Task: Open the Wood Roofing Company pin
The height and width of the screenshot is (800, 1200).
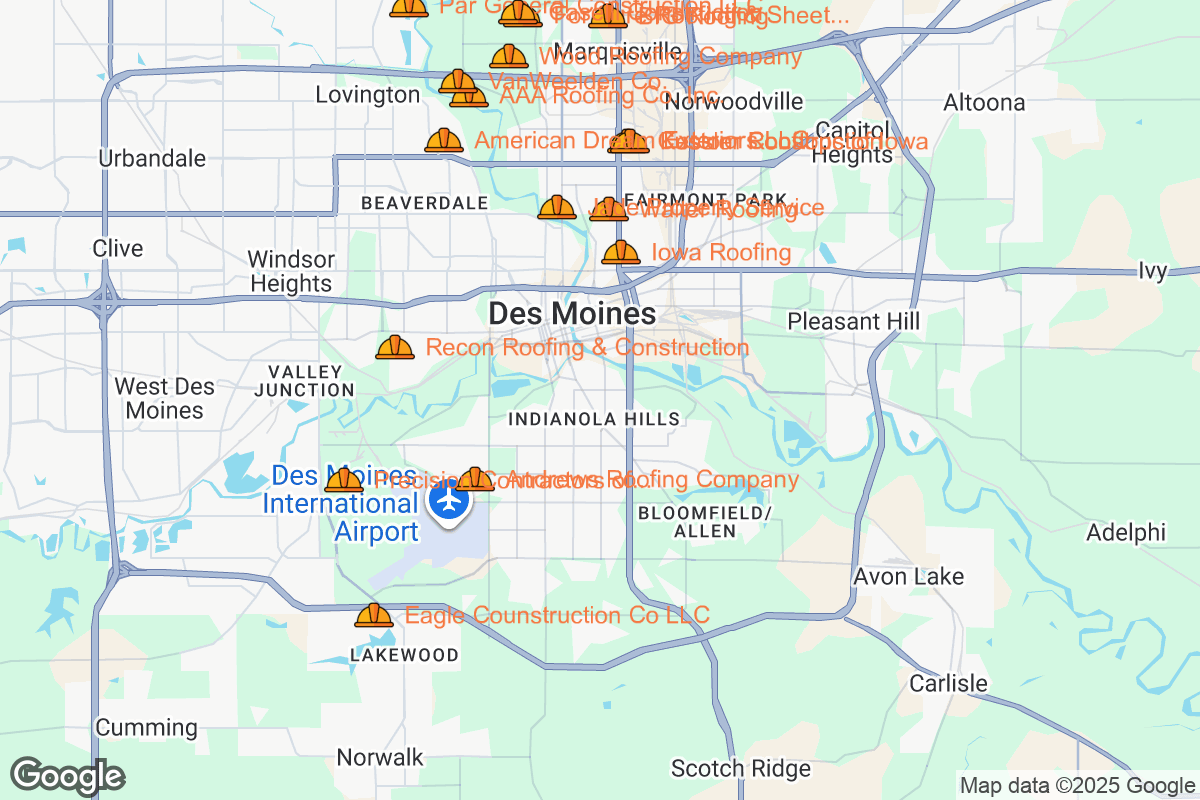Action: pos(509,57)
